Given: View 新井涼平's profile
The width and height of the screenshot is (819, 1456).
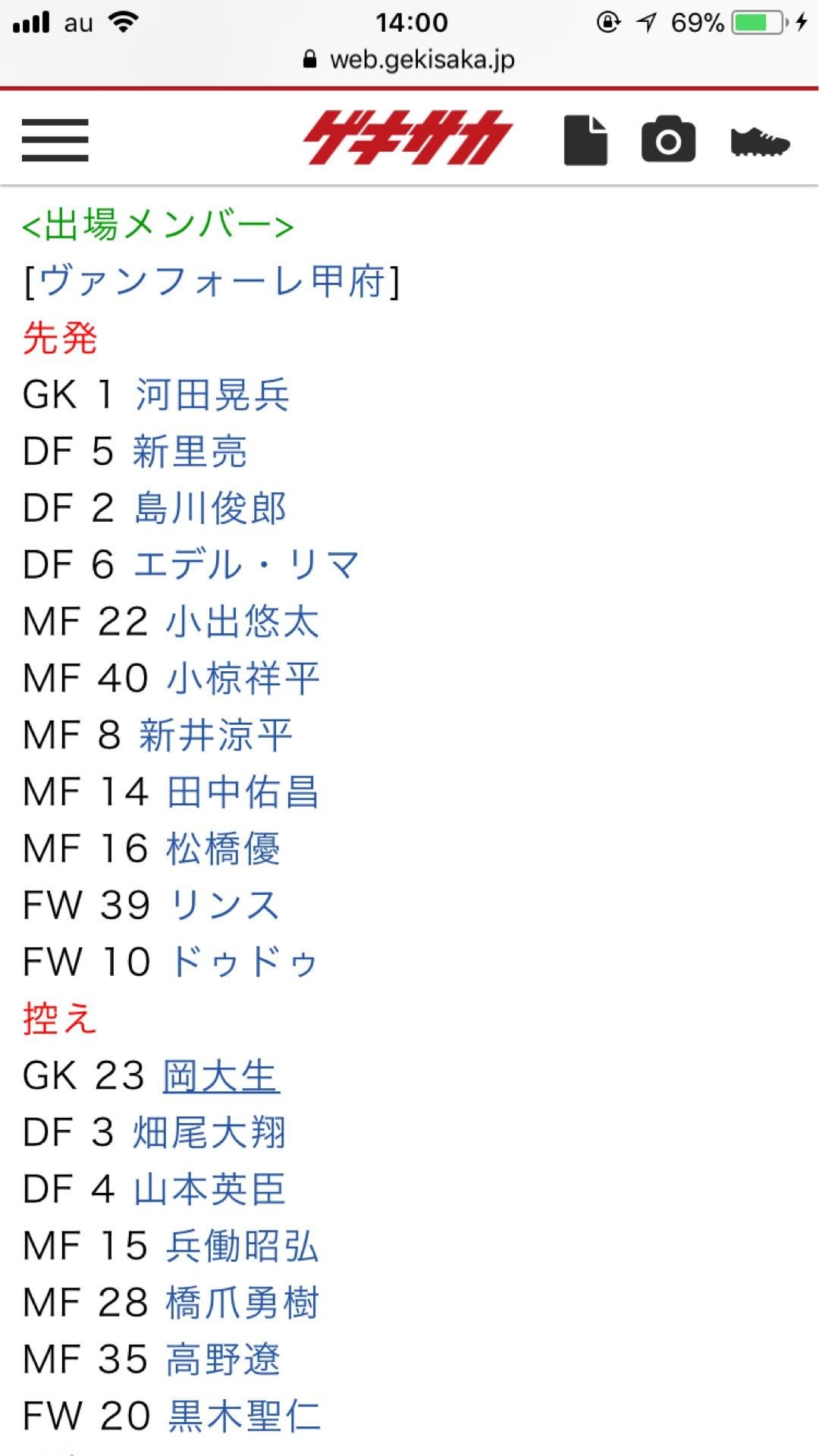Looking at the screenshot, I should coord(215,735).
